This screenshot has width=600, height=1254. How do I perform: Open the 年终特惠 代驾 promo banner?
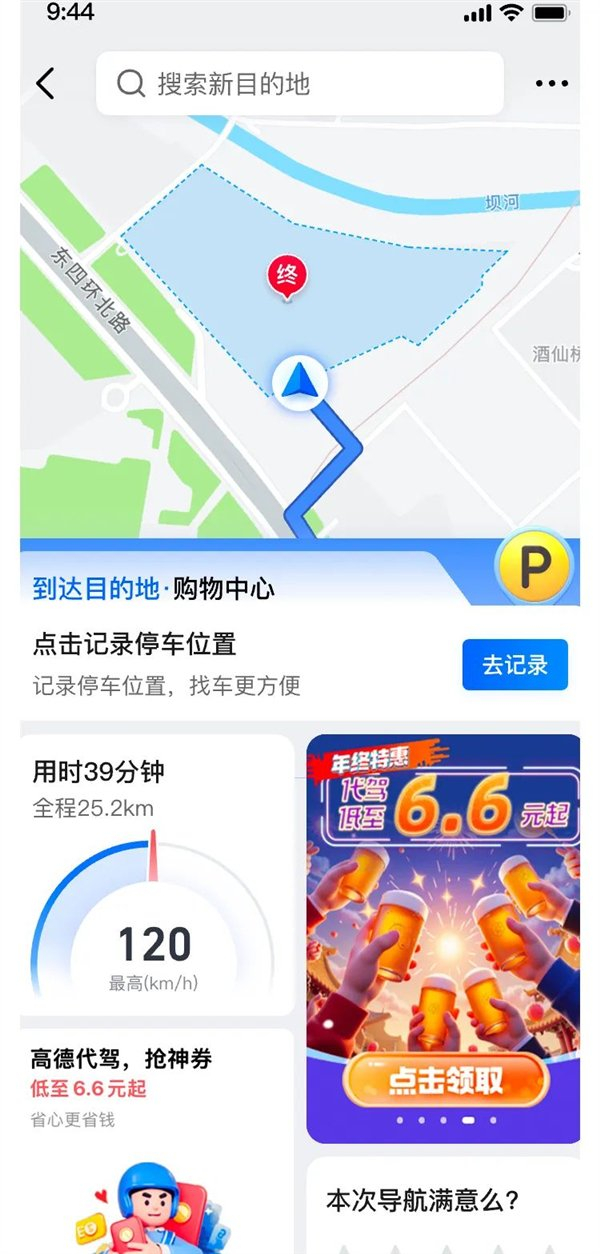click(443, 940)
